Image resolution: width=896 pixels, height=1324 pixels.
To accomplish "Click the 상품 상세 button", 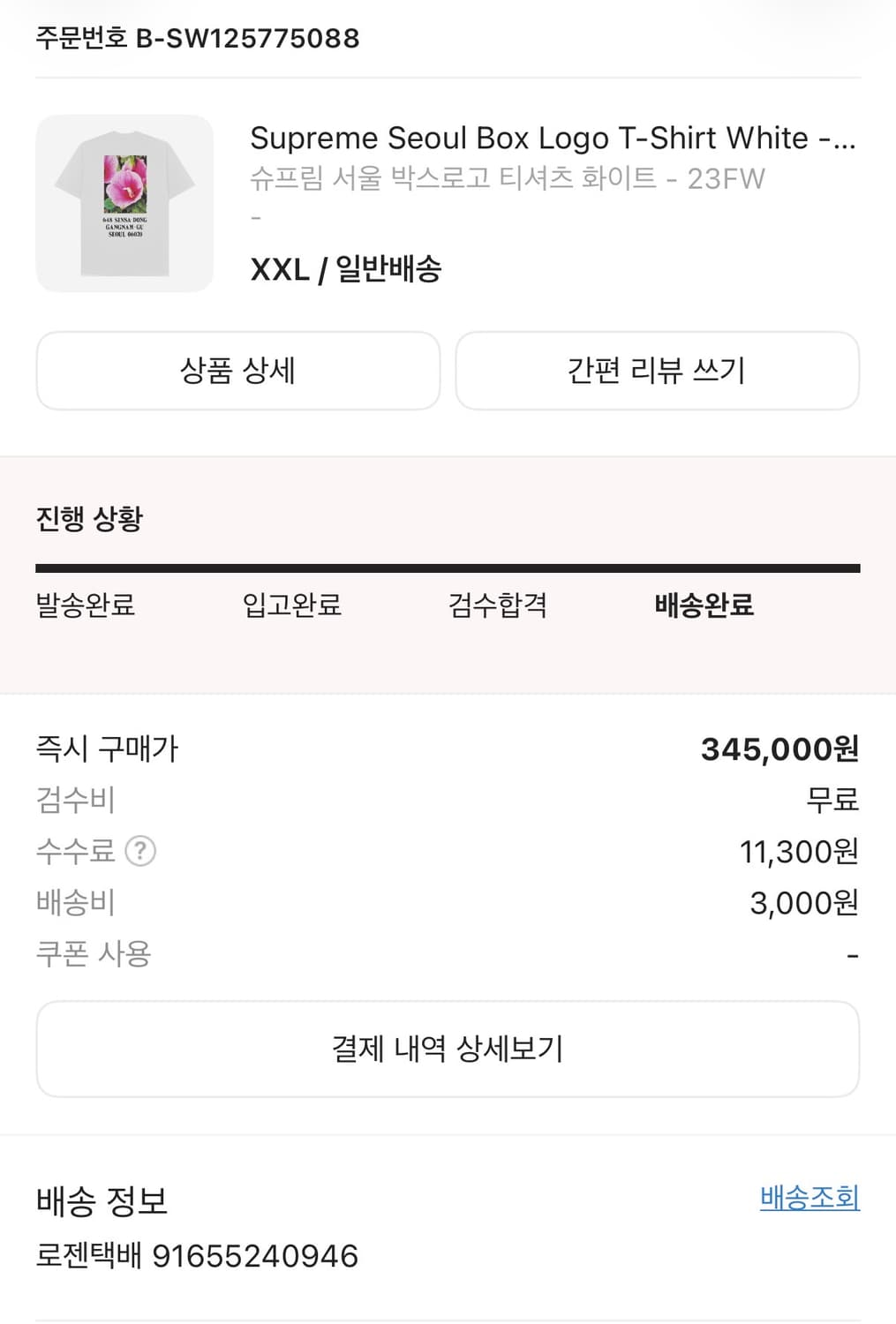I will coord(237,371).
